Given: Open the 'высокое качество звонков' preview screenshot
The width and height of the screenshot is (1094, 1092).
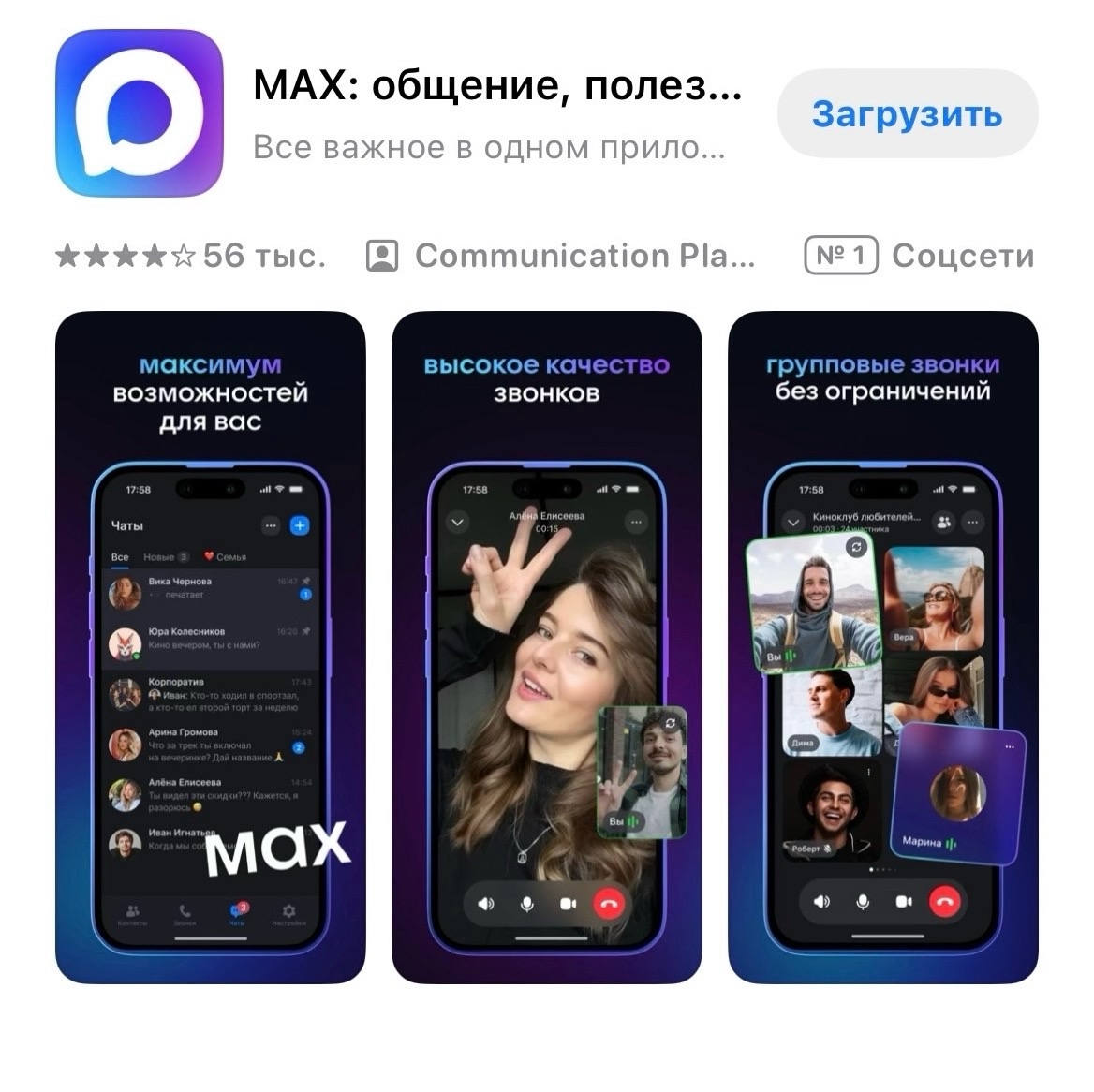Looking at the screenshot, I should pos(546,646).
